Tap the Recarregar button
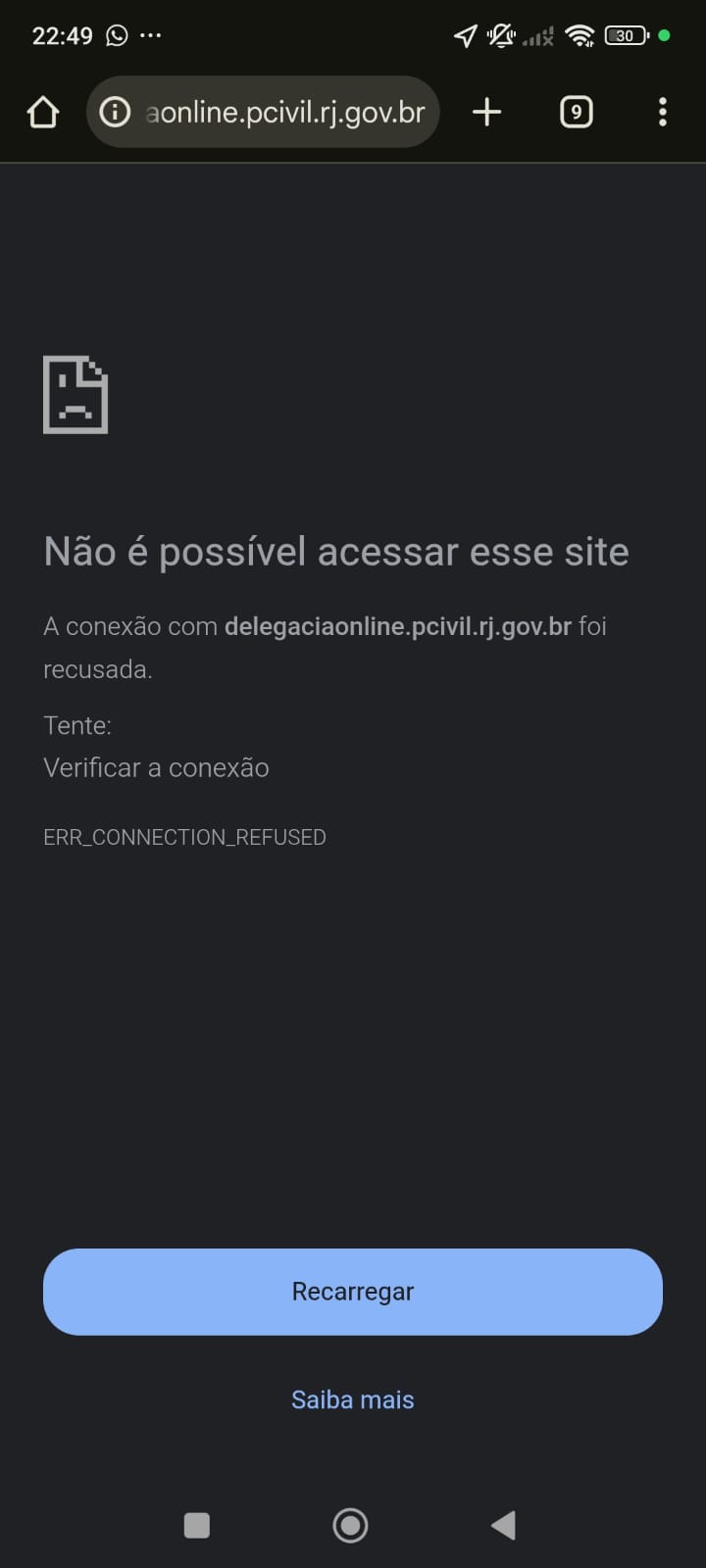The width and height of the screenshot is (706, 1568). tap(353, 1292)
